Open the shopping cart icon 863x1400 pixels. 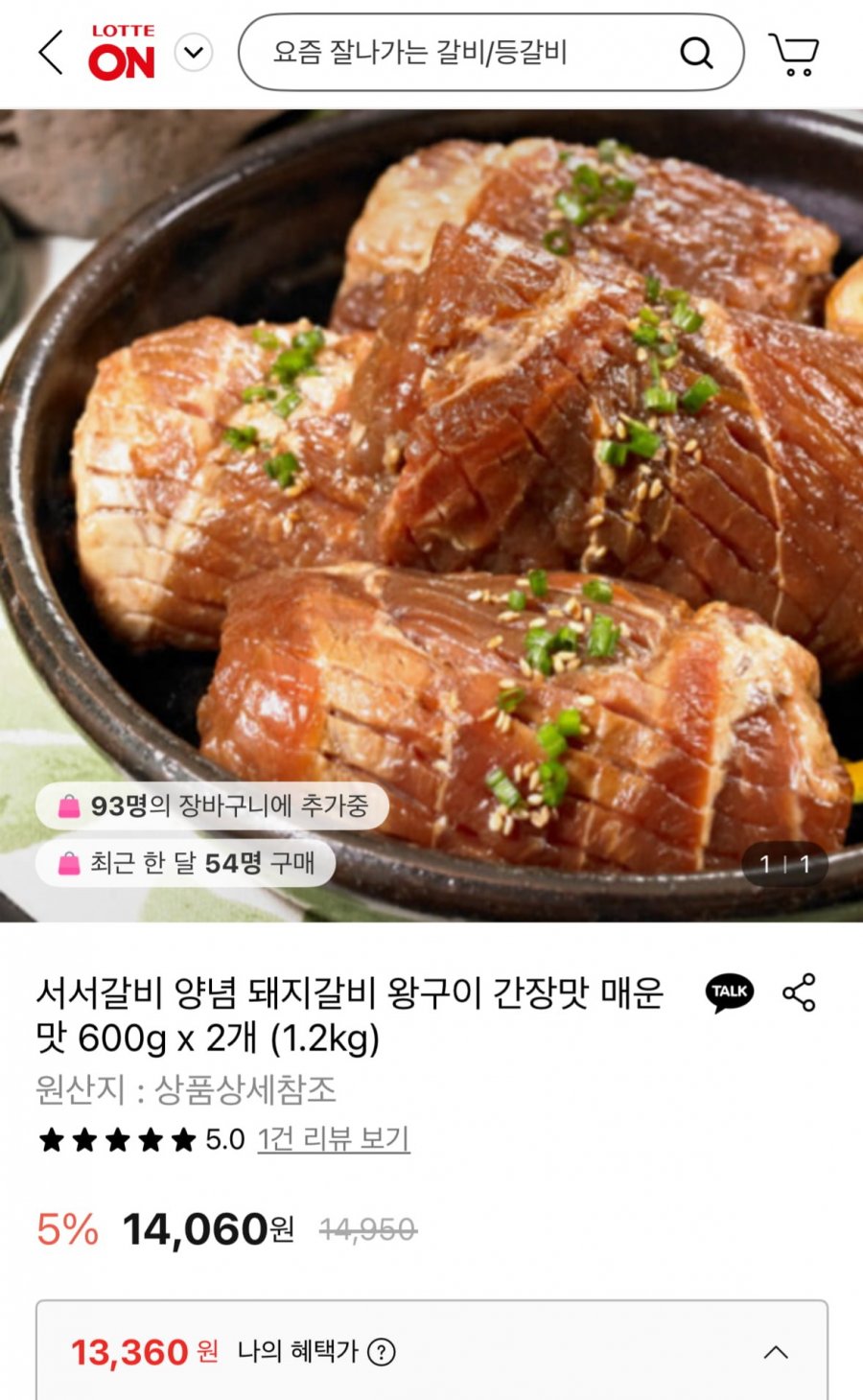tap(792, 53)
